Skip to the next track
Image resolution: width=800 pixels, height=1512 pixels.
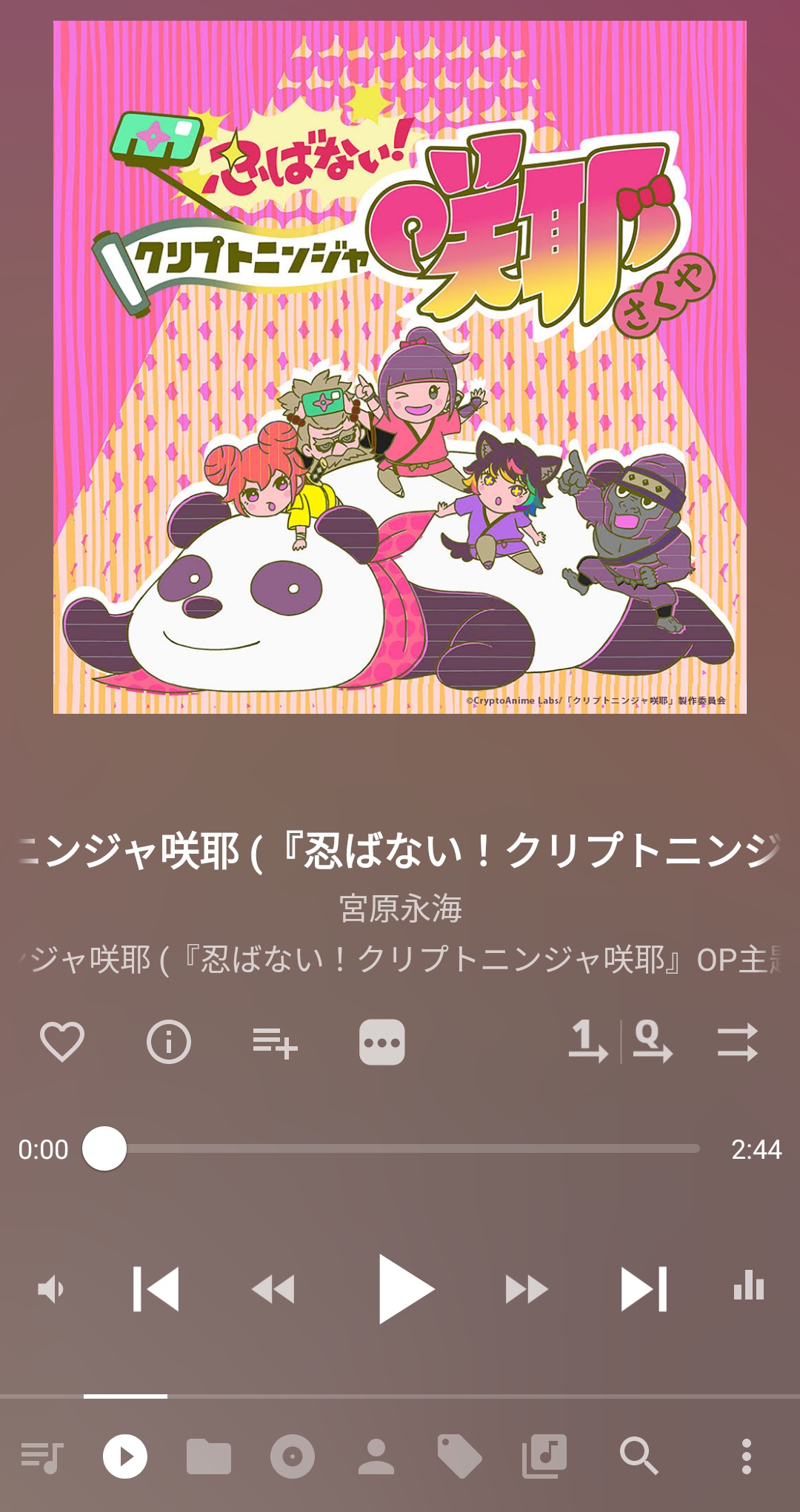(x=644, y=1289)
